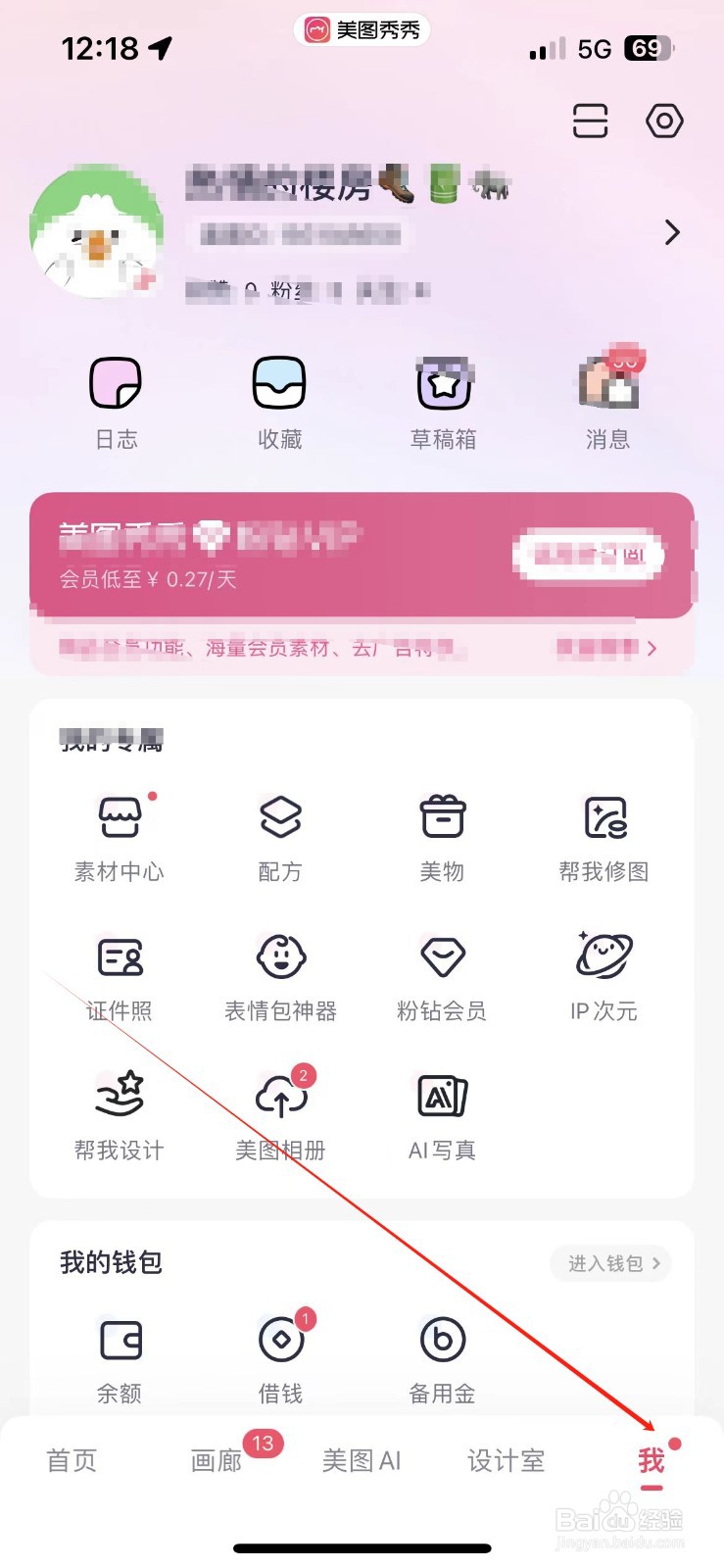The image size is (724, 1568).
Task: Open the scan icon beside settings
Action: (x=590, y=122)
